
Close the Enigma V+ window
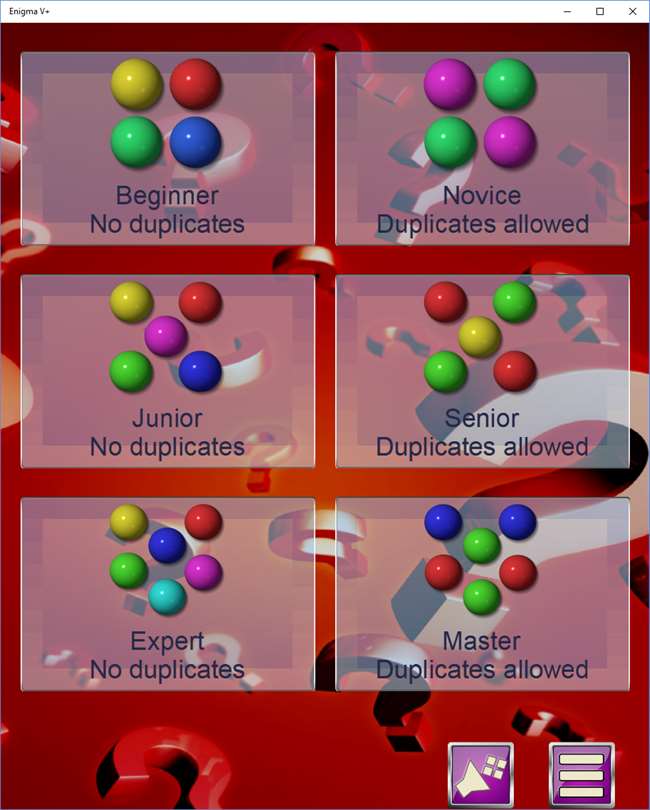(632, 11)
